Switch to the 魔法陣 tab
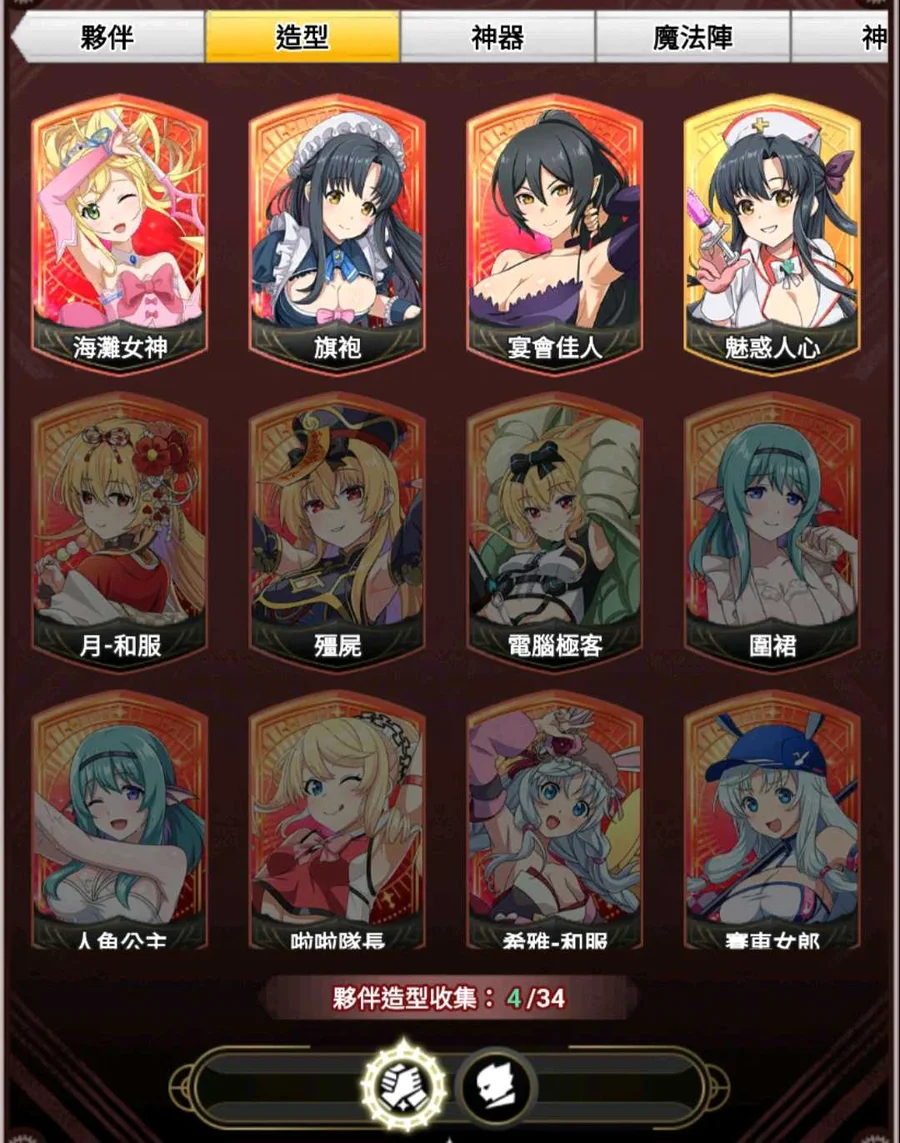The height and width of the screenshot is (1143, 900). click(x=693, y=38)
